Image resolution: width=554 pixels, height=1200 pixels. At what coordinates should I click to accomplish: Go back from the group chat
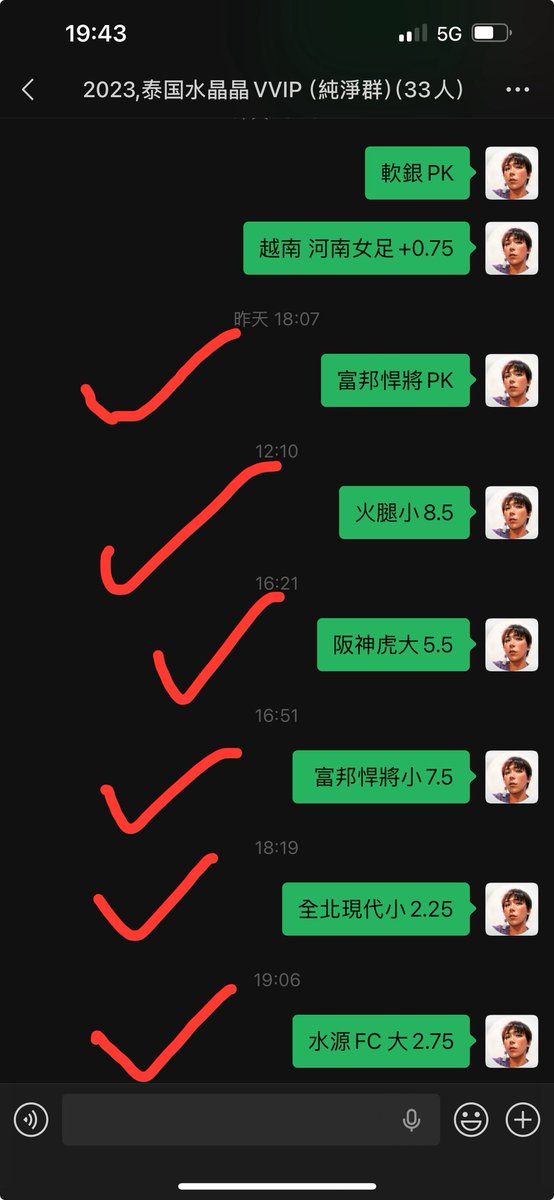coord(28,90)
